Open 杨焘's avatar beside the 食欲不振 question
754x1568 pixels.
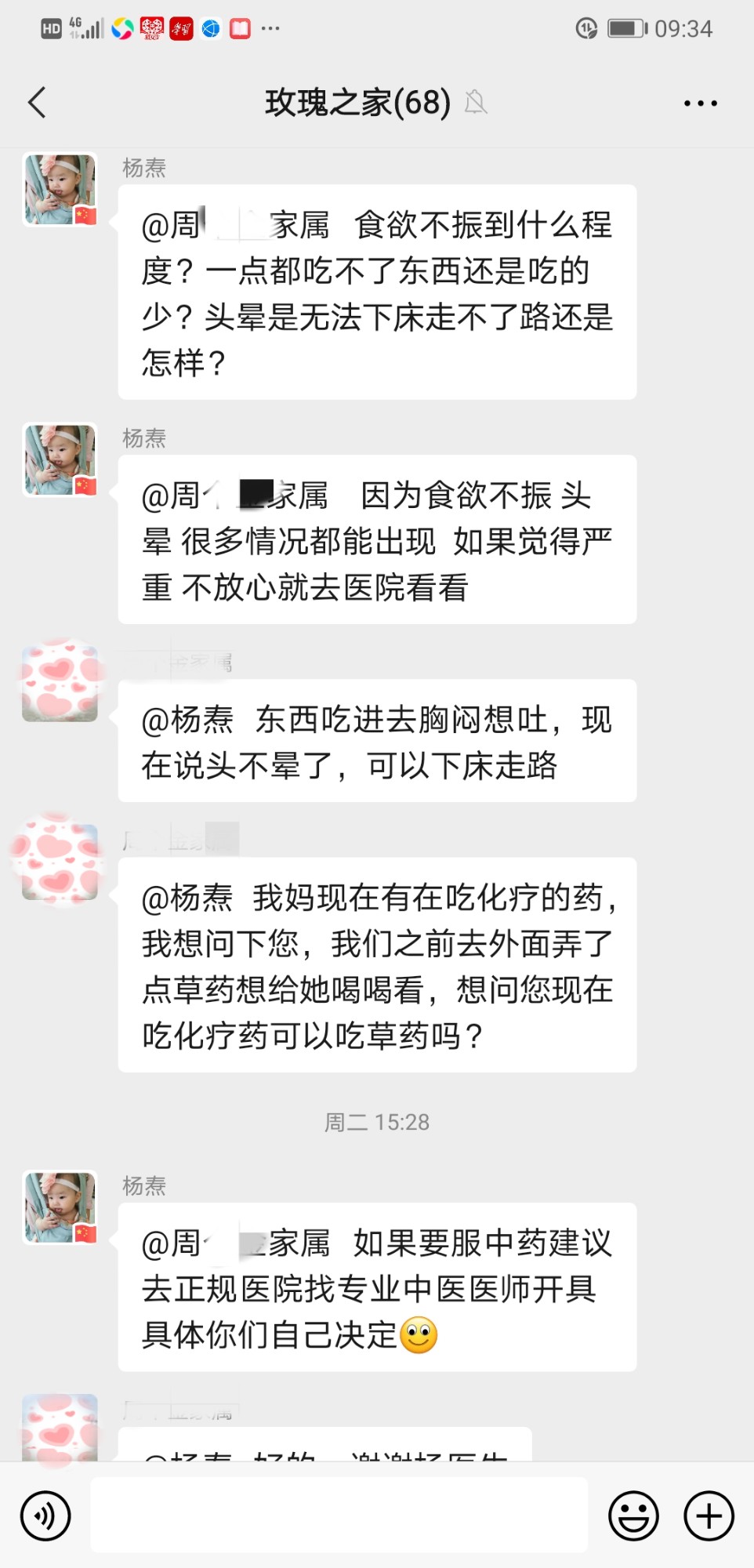pyautogui.click(x=60, y=190)
